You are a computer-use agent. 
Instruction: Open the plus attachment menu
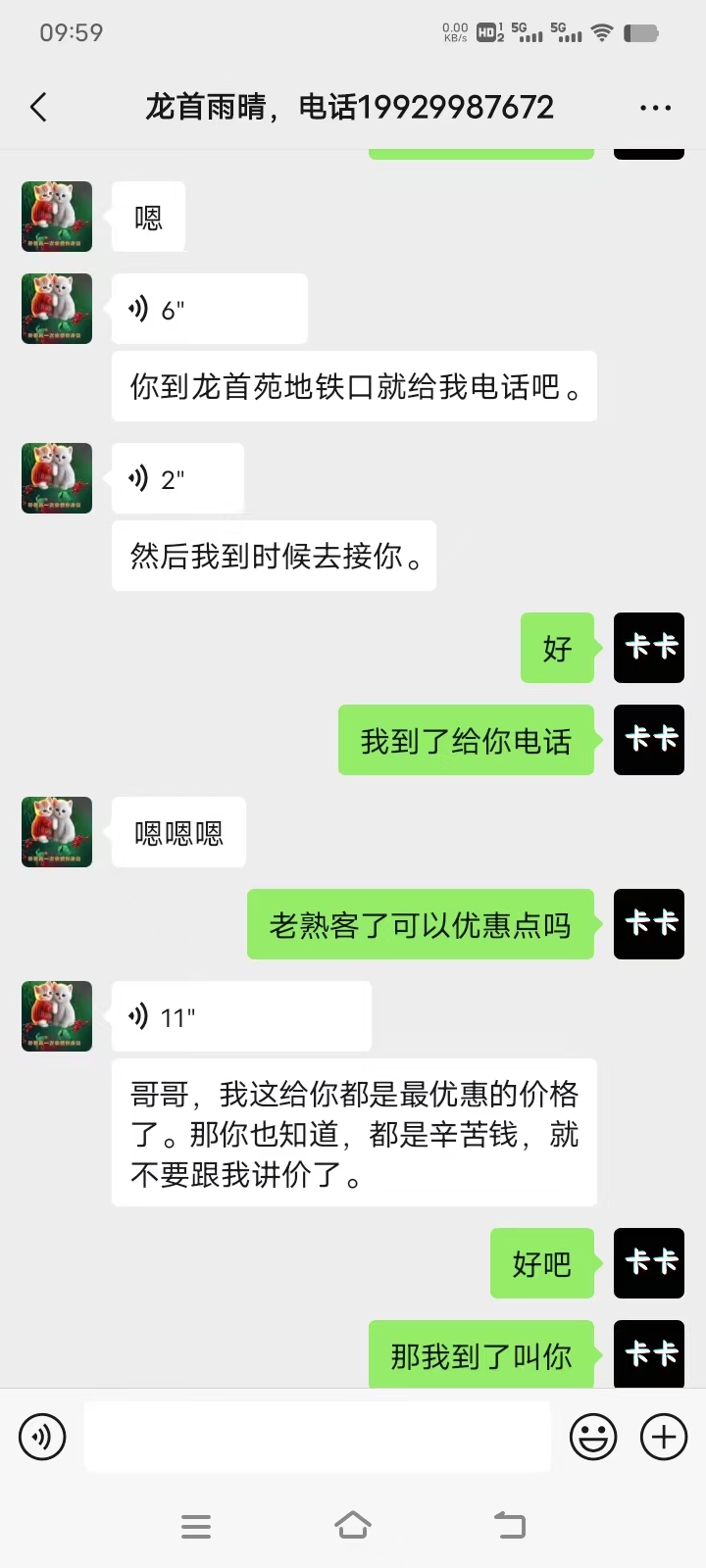point(663,1436)
